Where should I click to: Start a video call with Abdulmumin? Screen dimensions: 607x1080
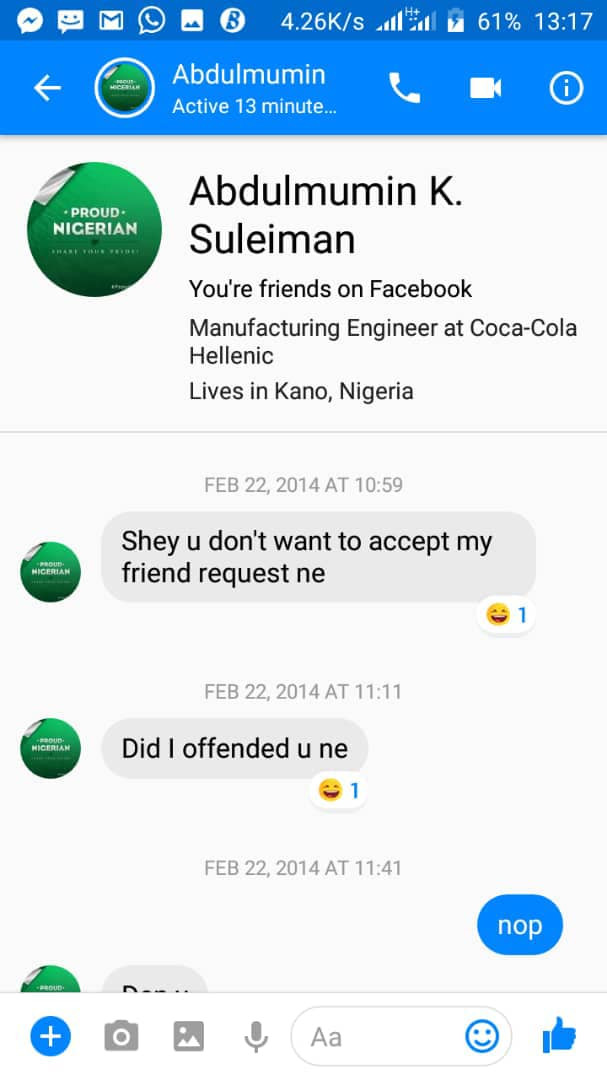[485, 89]
